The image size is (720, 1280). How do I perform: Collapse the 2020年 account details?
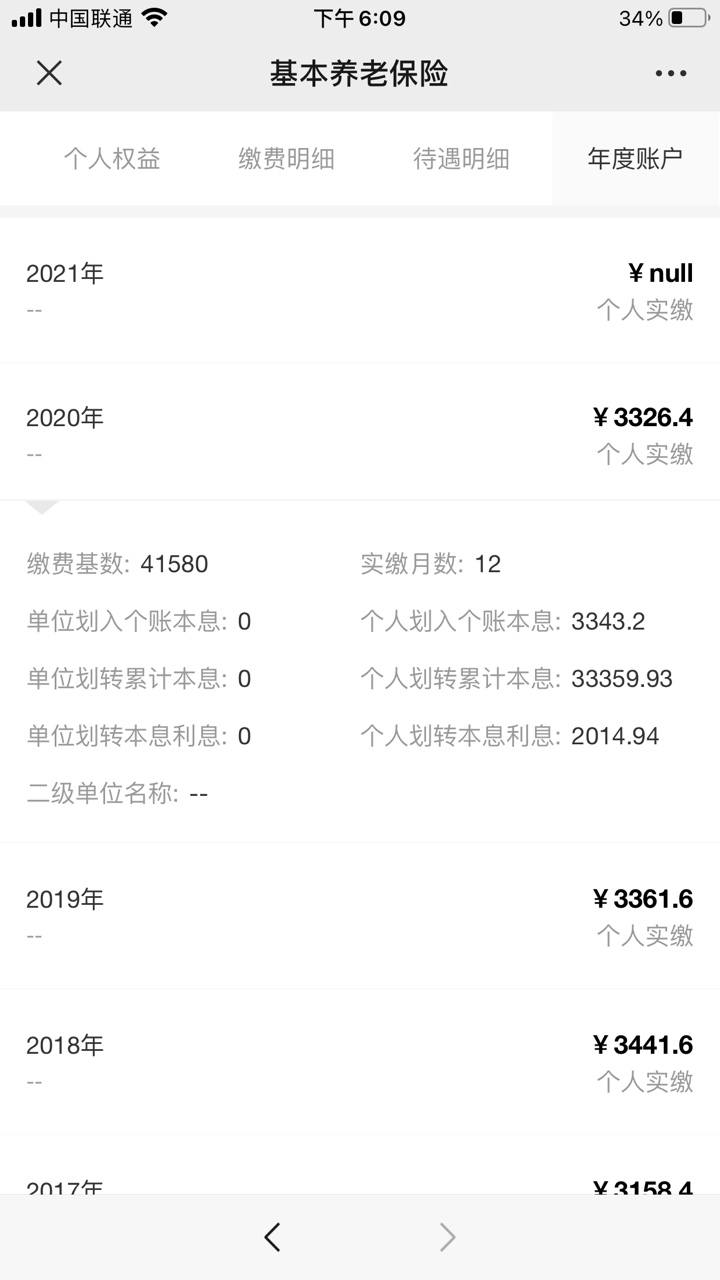tap(360, 435)
